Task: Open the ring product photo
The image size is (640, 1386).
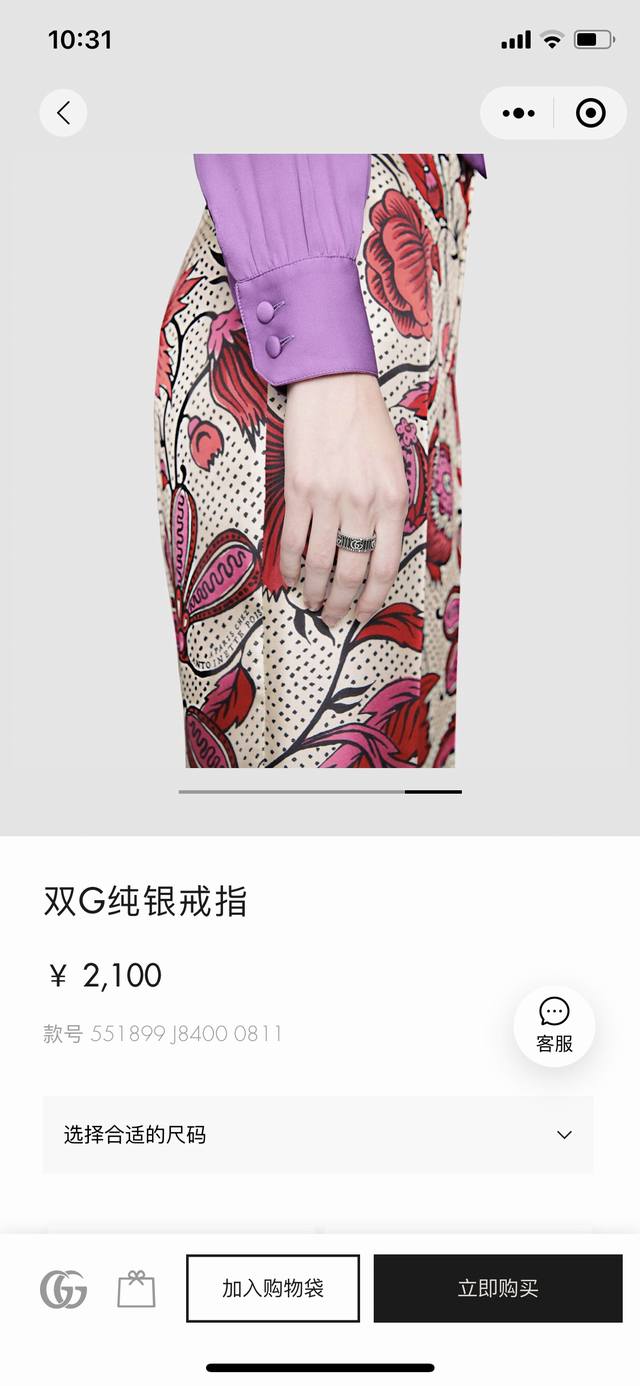Action: (x=320, y=460)
